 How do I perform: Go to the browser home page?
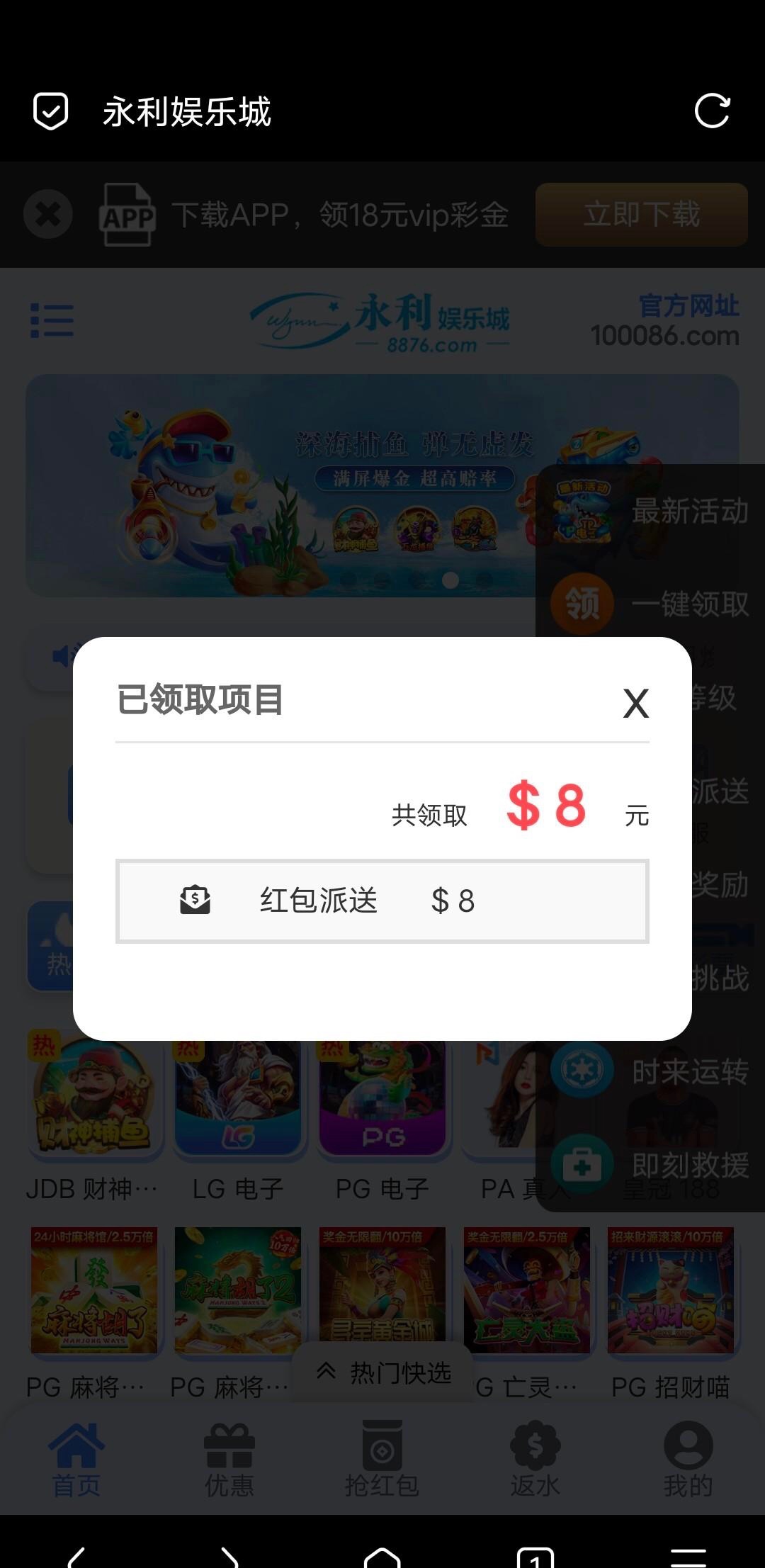pyautogui.click(x=382, y=1557)
